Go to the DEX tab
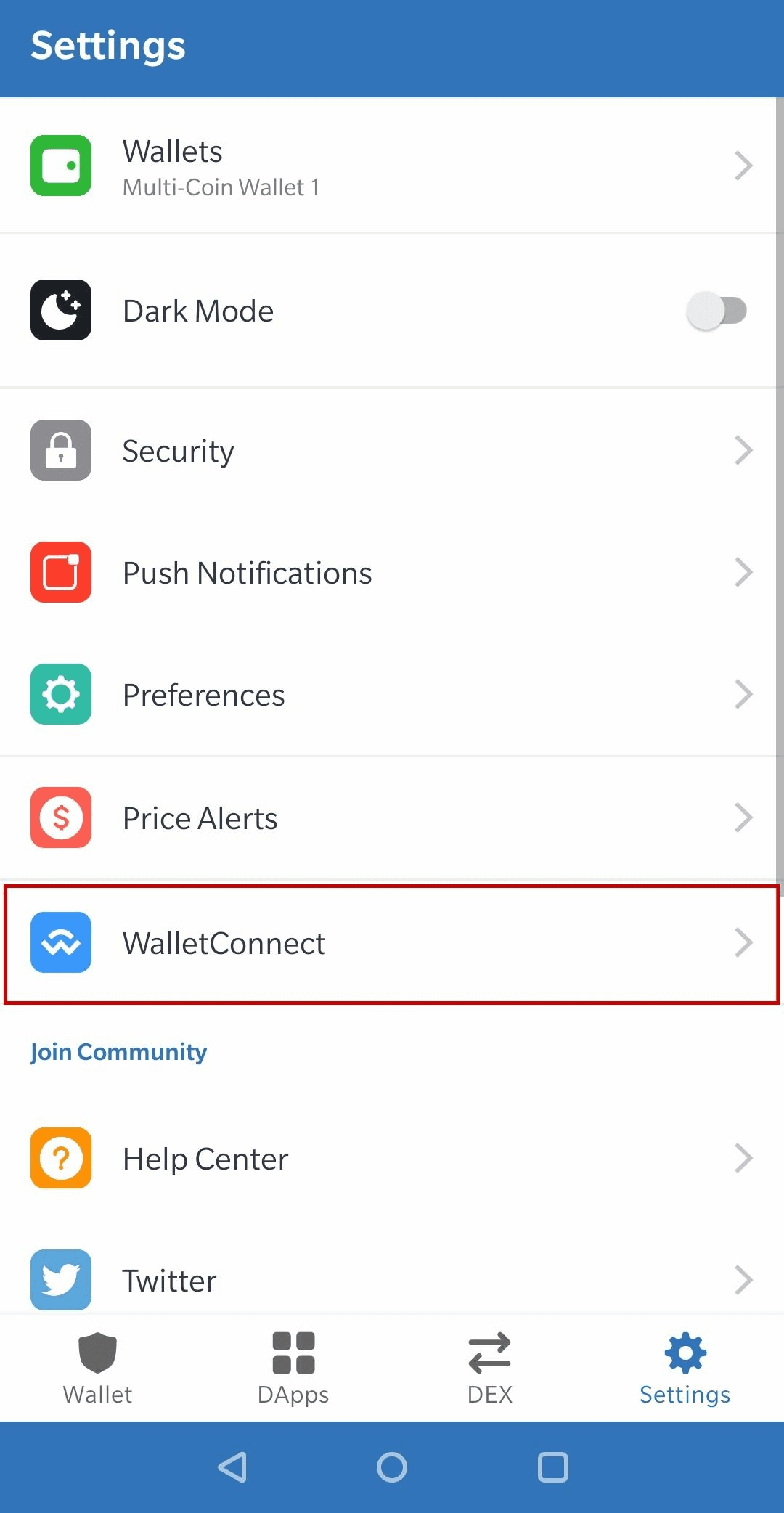The height and width of the screenshot is (1513, 784). [x=490, y=1369]
